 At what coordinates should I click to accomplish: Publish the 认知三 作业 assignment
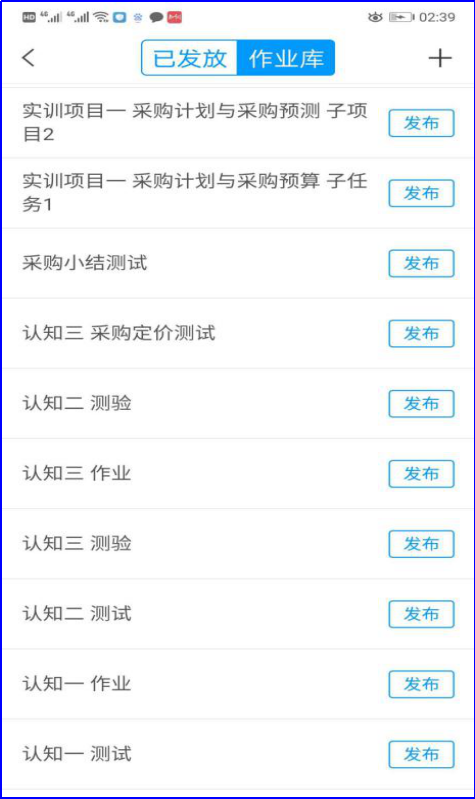point(421,474)
